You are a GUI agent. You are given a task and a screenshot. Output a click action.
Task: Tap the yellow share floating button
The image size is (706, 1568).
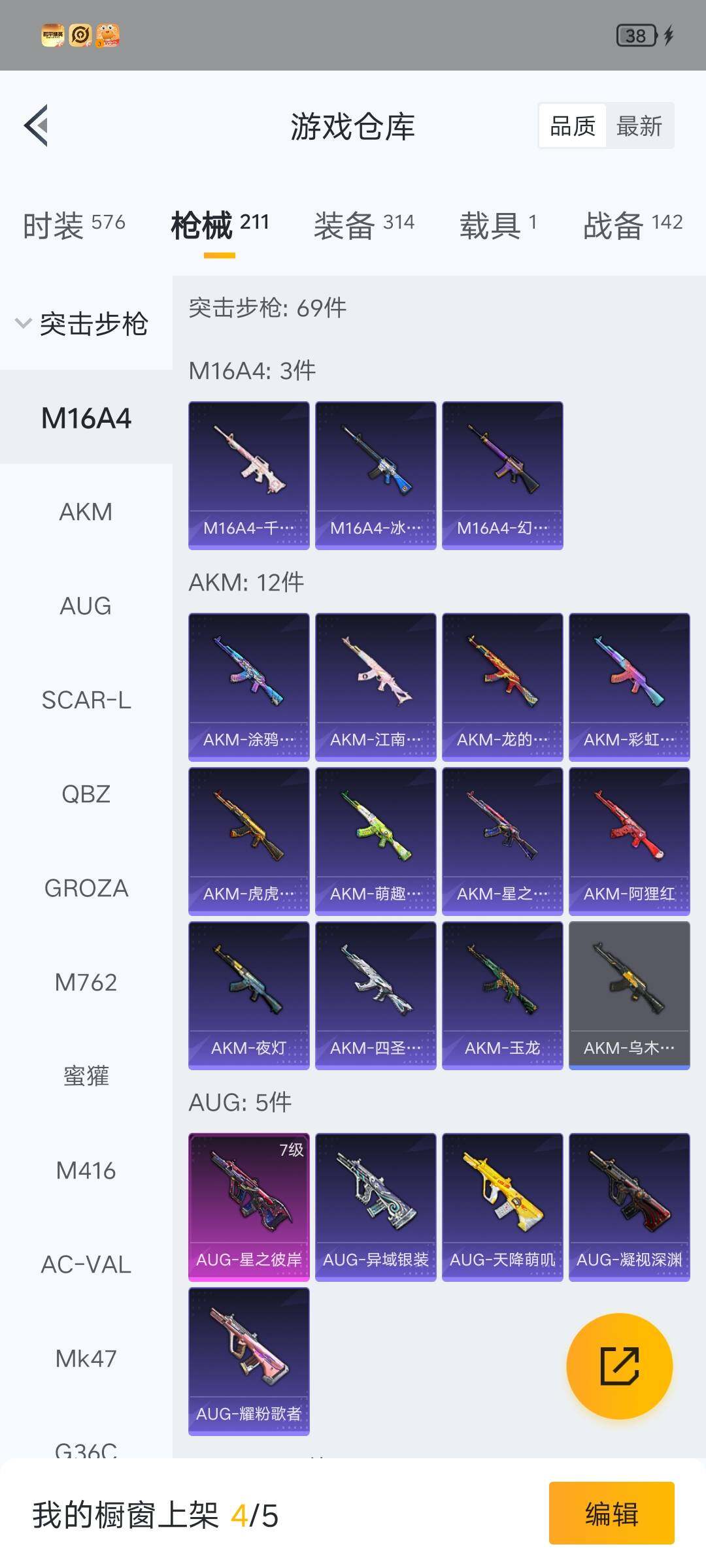619,1366
